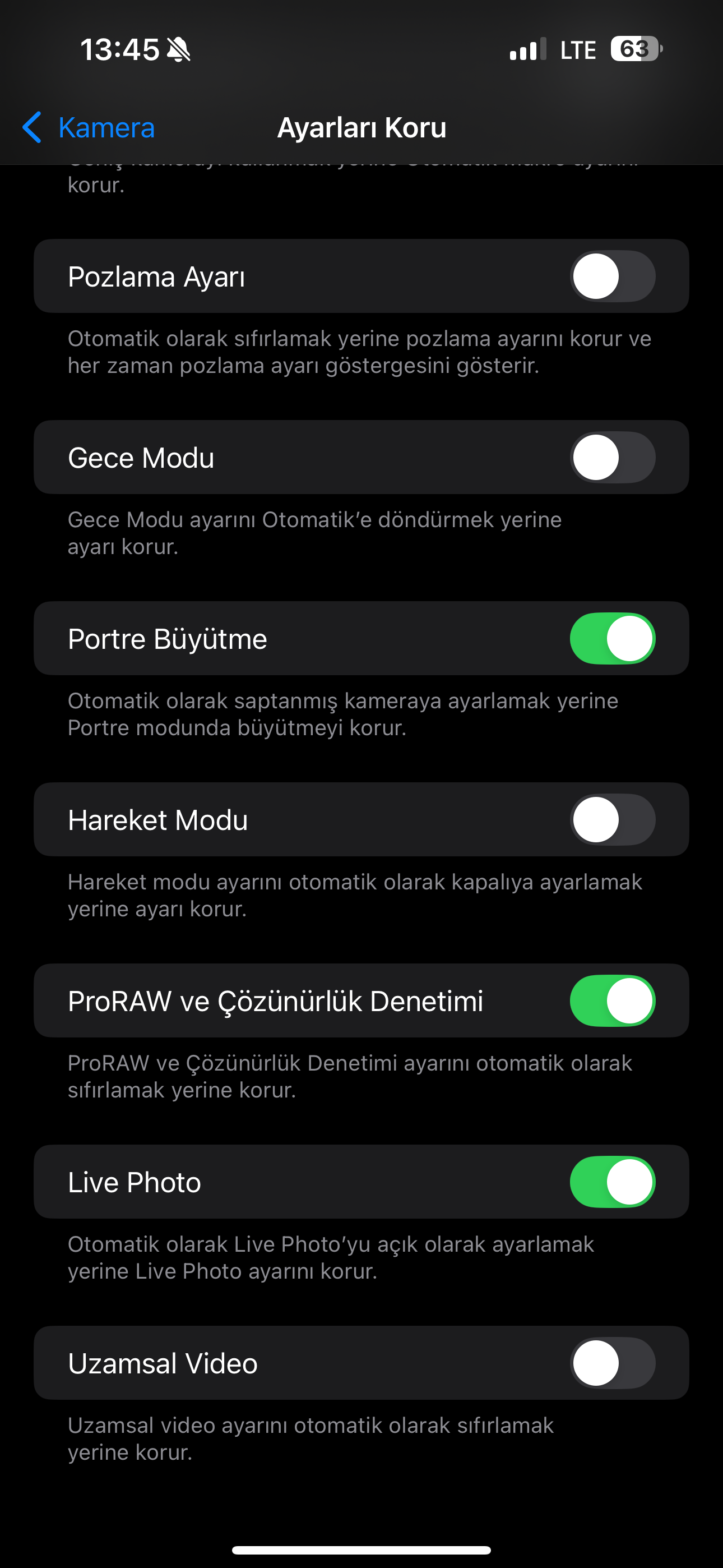Switch on Hareket Modu
Viewport: 723px width, 1568px height.
tap(612, 820)
